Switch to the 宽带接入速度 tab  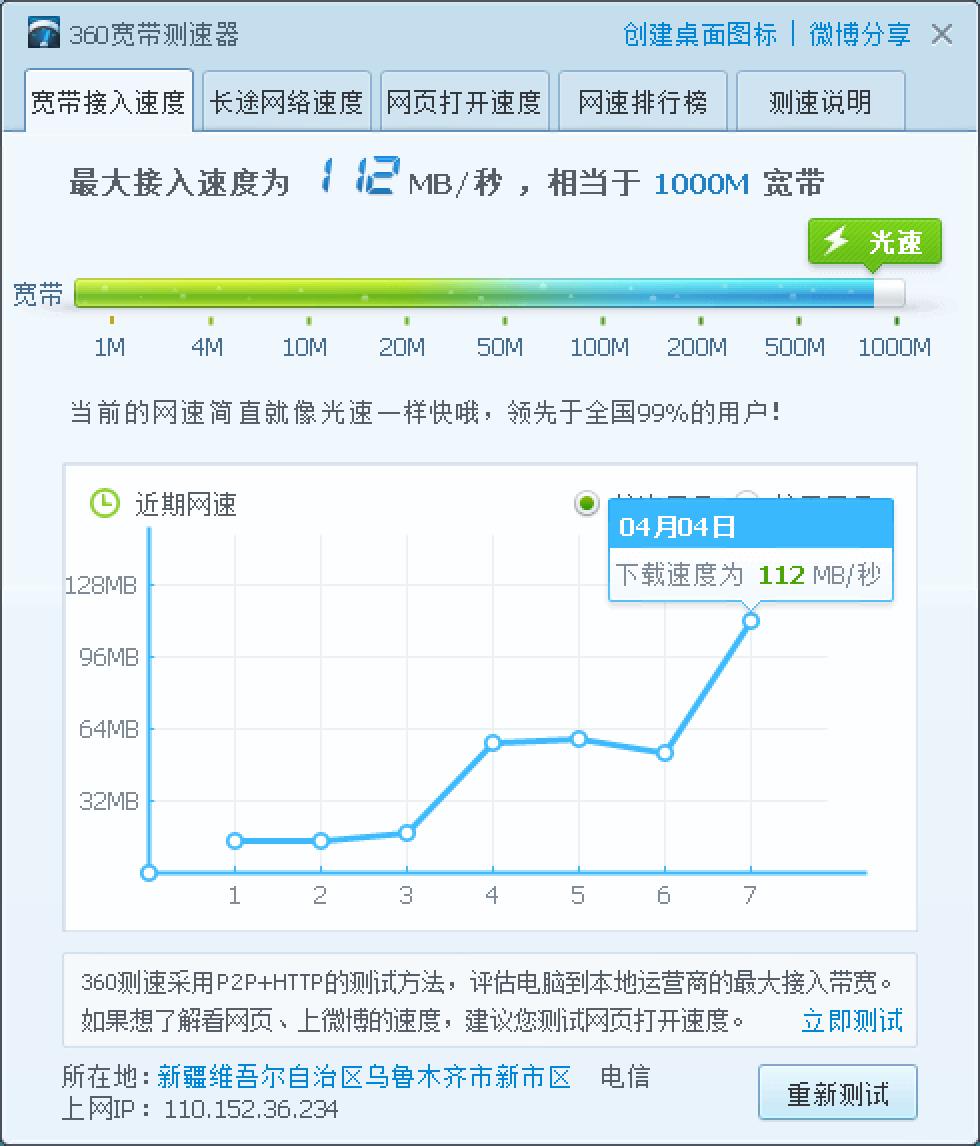[108, 102]
